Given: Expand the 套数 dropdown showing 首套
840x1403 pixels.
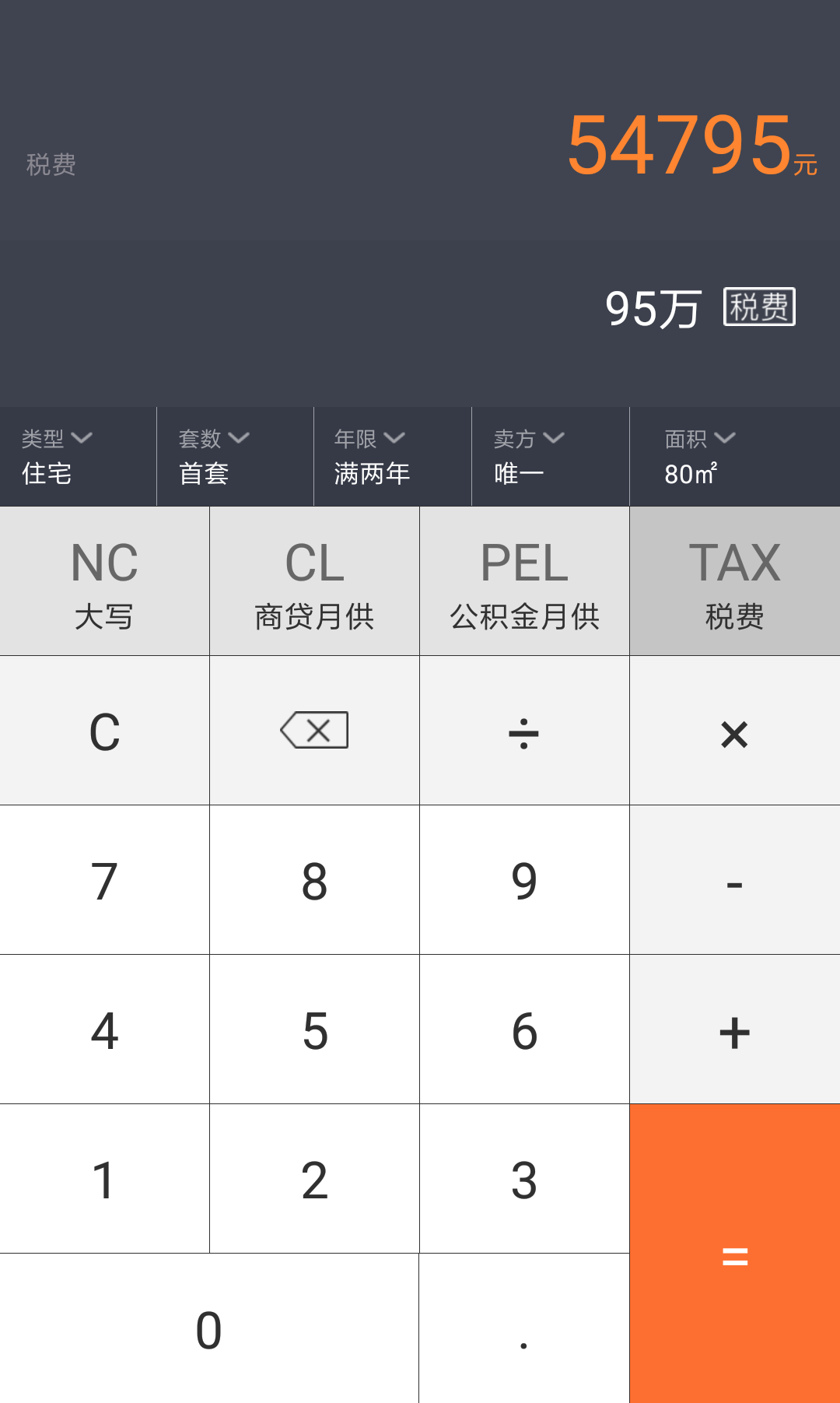Looking at the screenshot, I should tap(235, 457).
